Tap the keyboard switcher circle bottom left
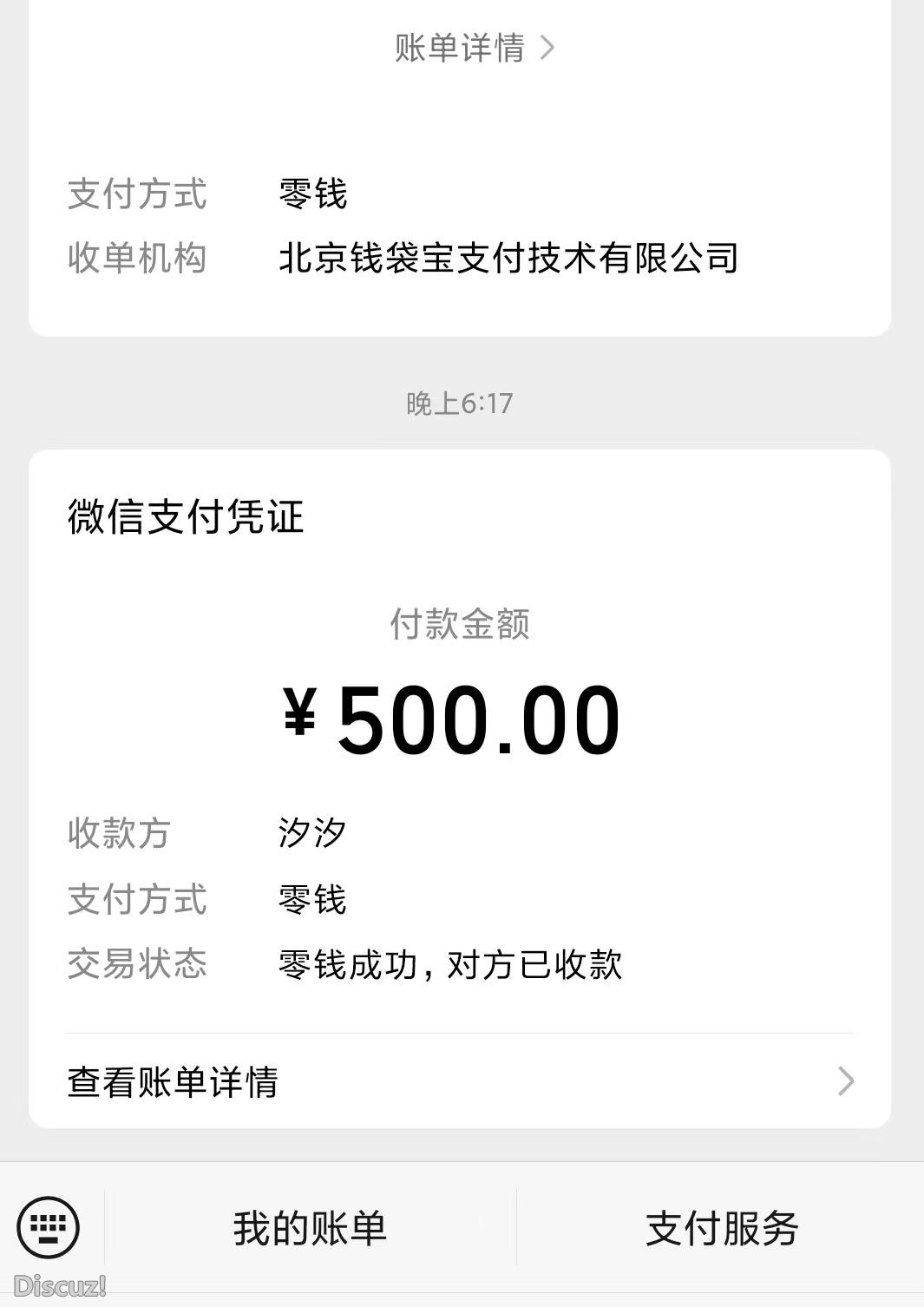The image size is (924, 1307). coord(49,1227)
